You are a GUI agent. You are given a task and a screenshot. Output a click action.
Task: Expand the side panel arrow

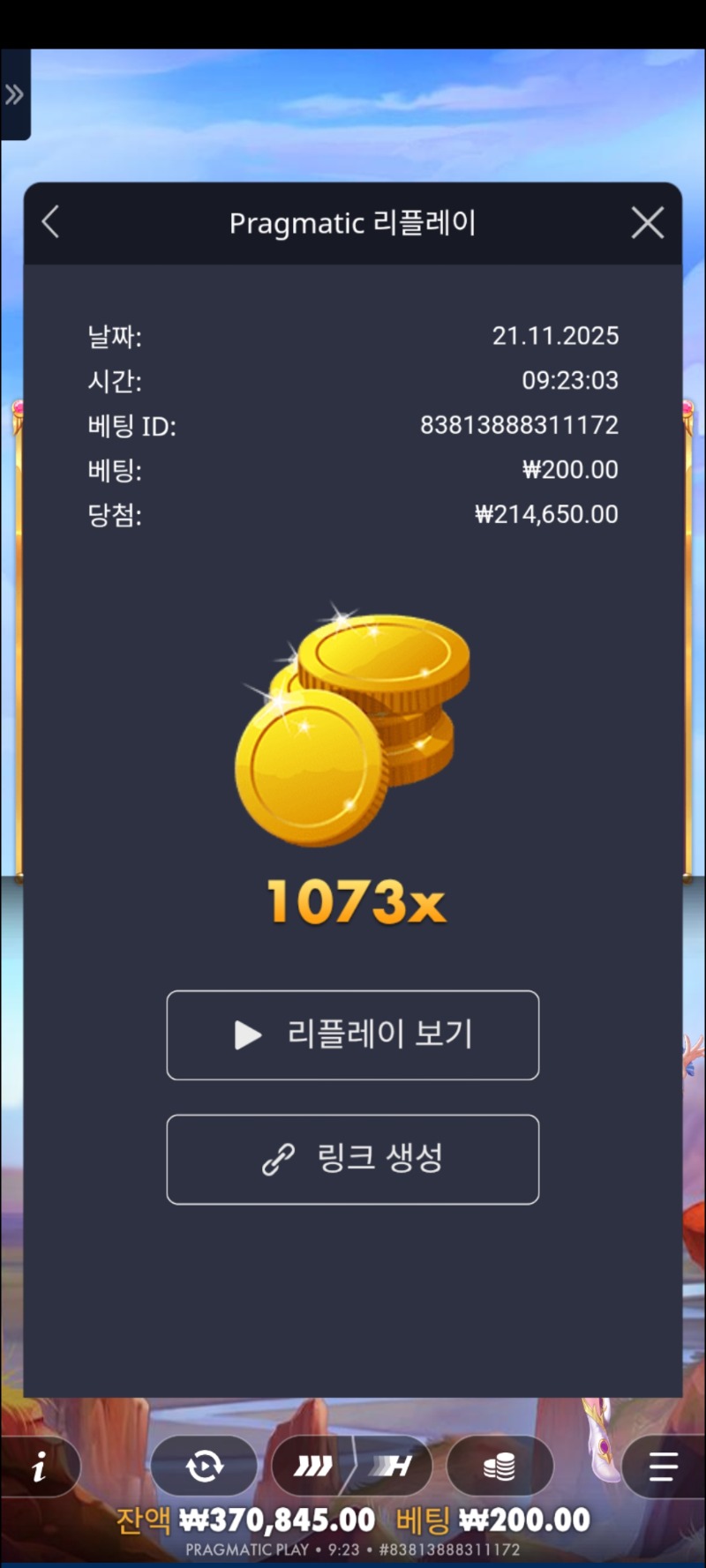(x=14, y=94)
